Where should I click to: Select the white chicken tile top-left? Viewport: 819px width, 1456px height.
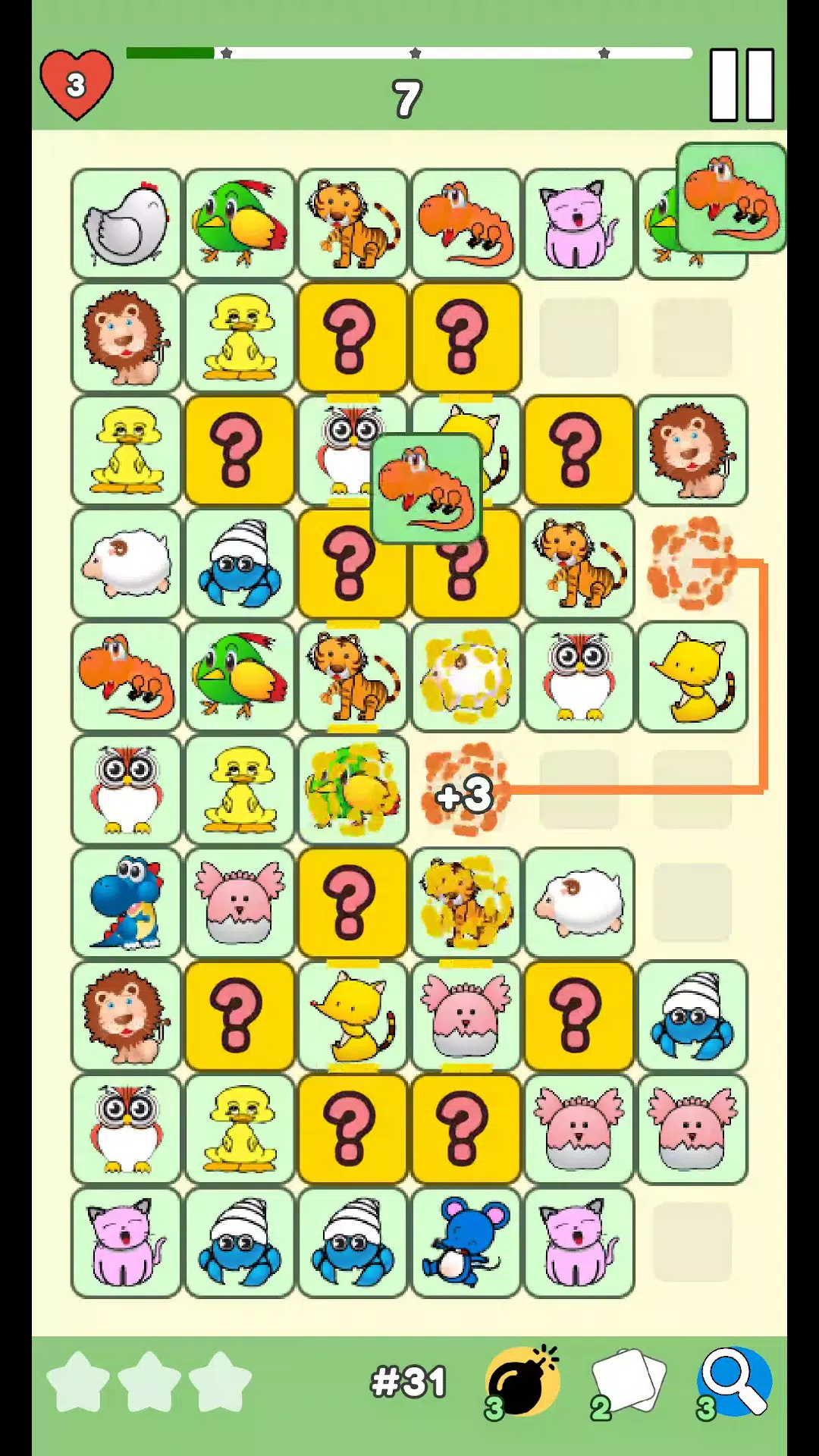(x=125, y=224)
